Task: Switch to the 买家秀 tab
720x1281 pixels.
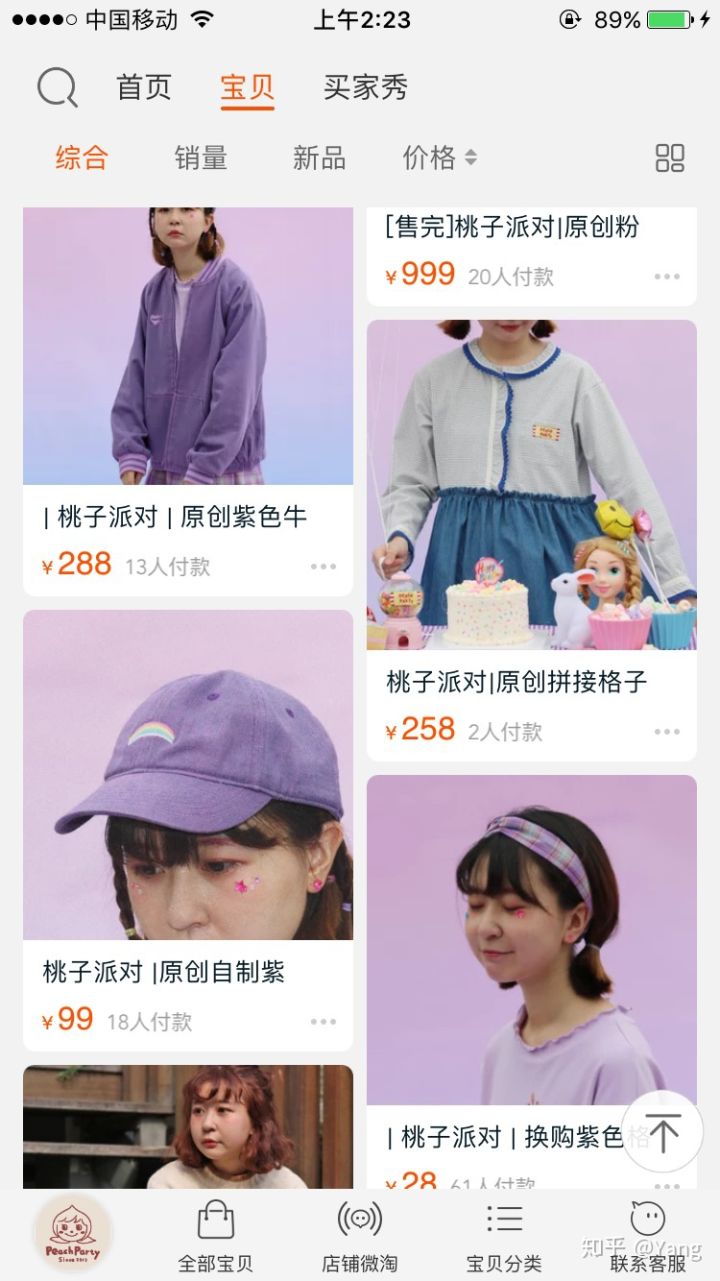Action: point(365,88)
